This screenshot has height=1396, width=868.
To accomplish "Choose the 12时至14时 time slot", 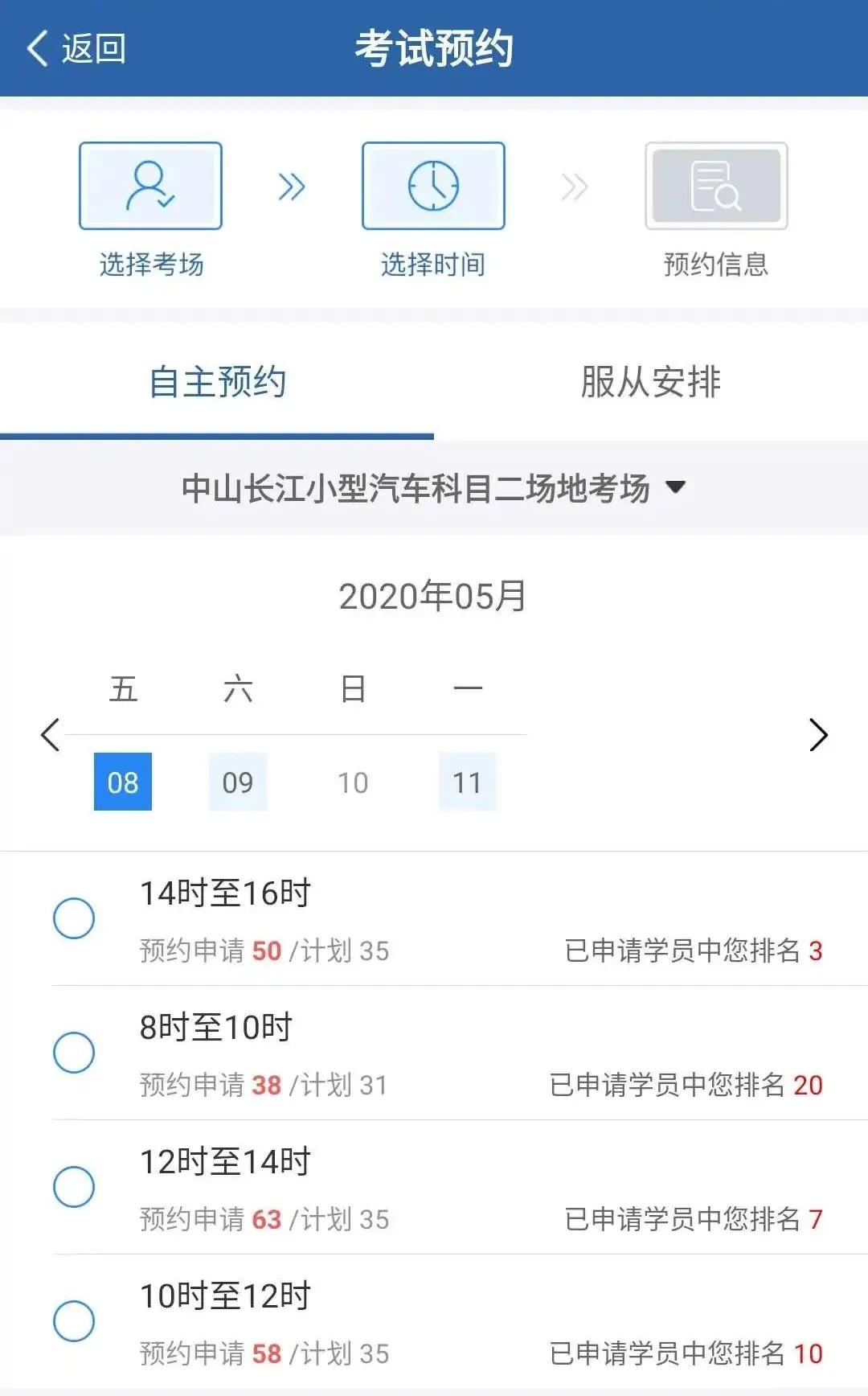I will 74,1187.
